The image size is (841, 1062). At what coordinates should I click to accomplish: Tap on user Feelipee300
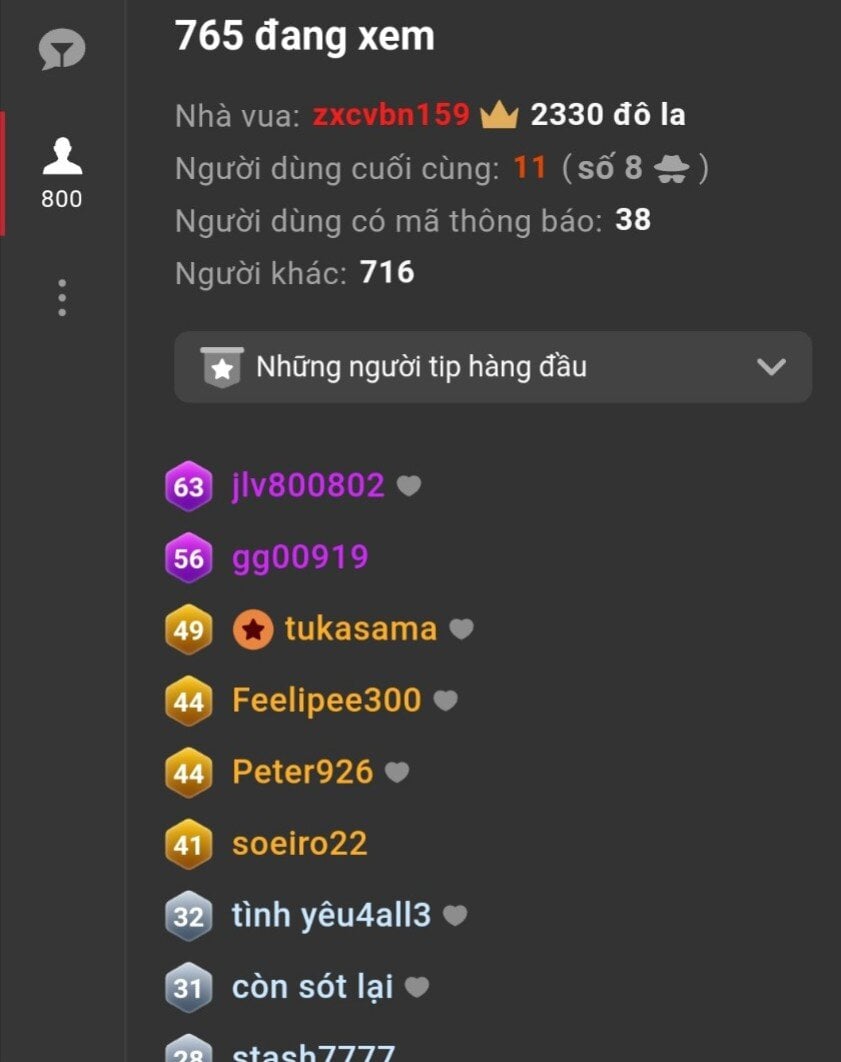coord(326,701)
